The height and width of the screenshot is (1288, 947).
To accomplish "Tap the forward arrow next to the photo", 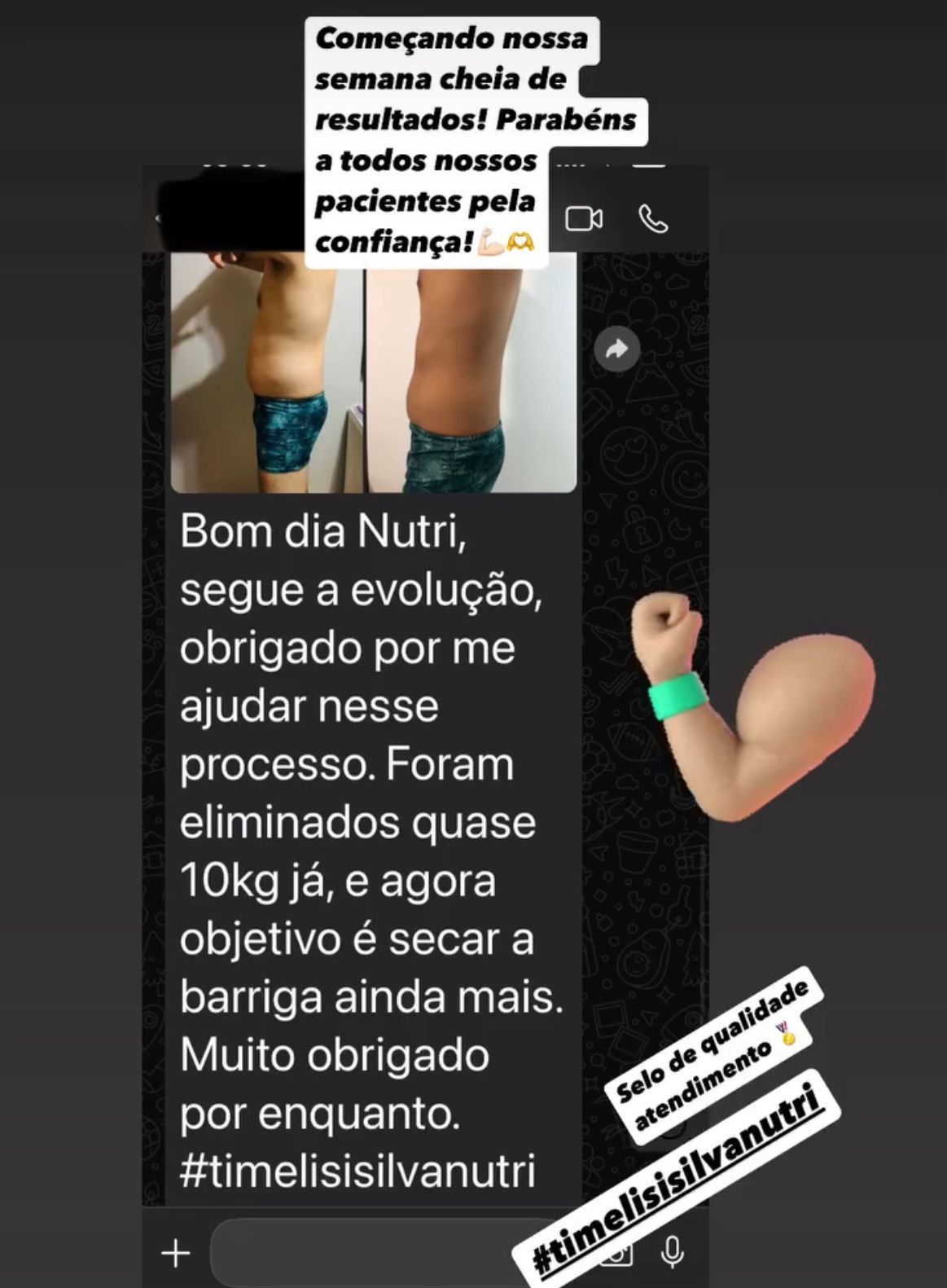I will (x=618, y=349).
